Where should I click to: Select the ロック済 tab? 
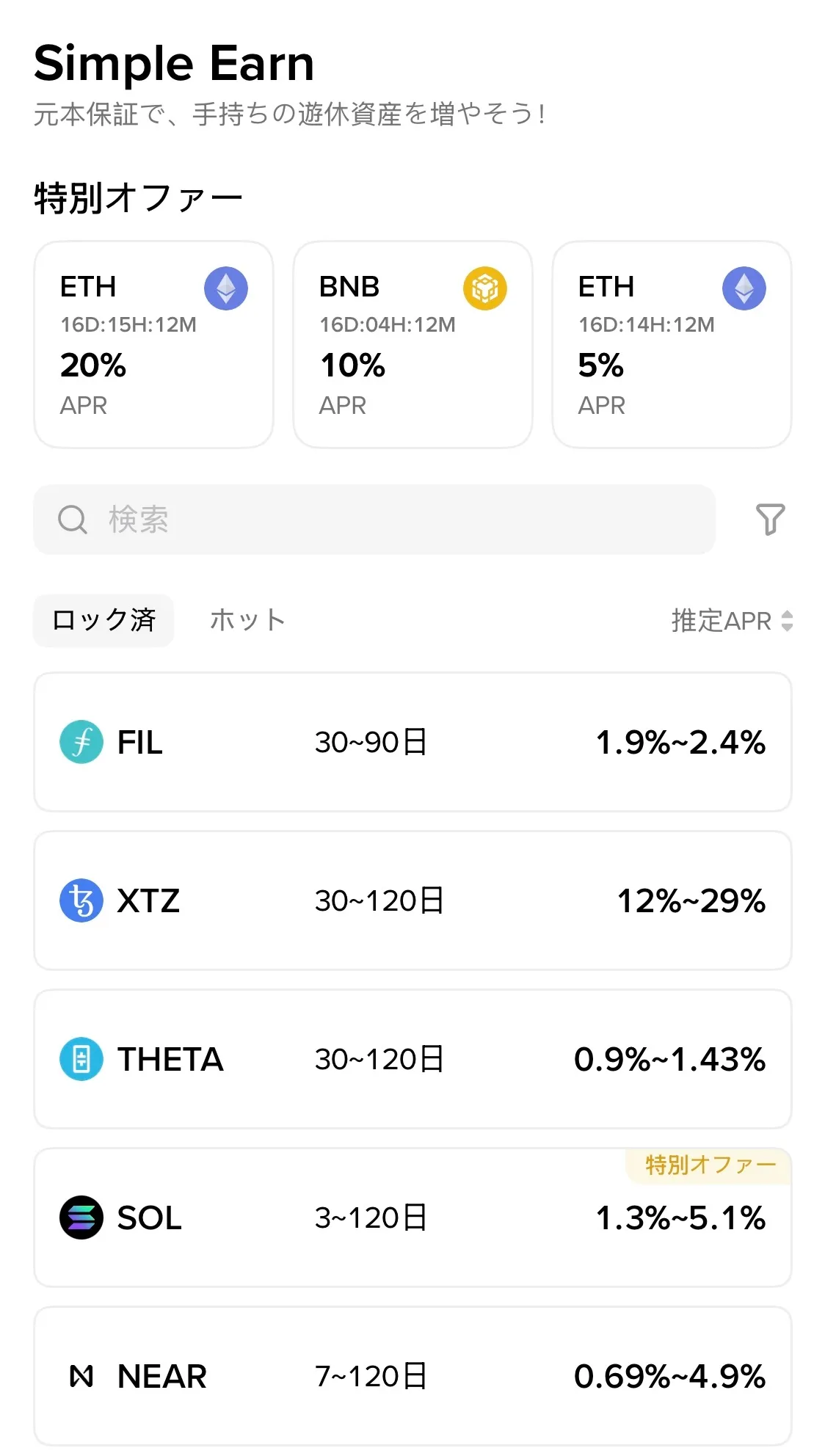(x=103, y=620)
